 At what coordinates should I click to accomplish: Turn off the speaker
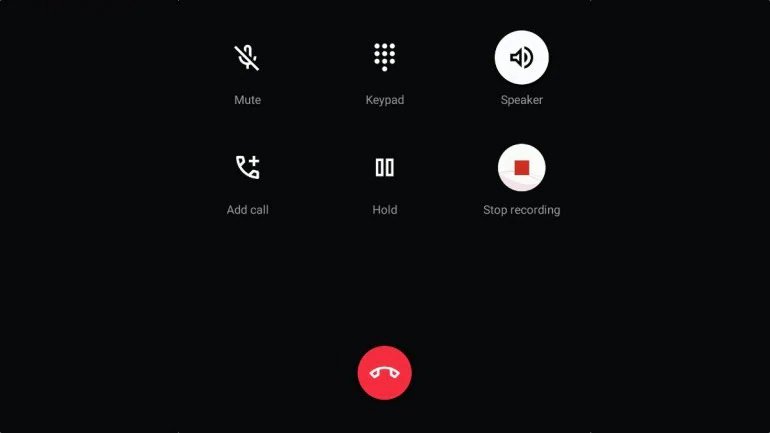click(521, 57)
